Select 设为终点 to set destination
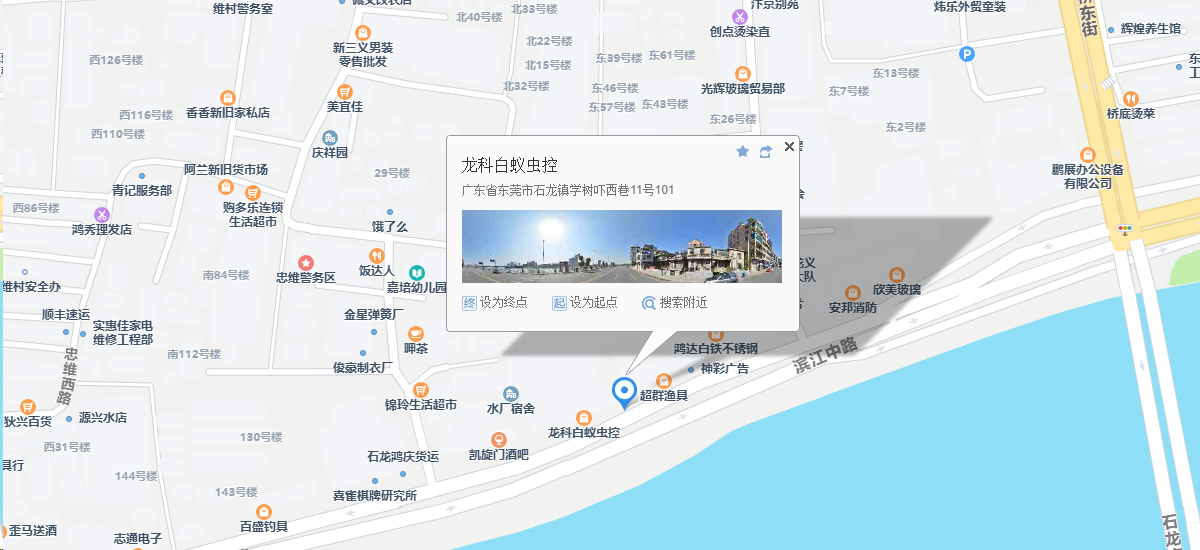Viewport: 1200px width, 550px height. click(495, 302)
